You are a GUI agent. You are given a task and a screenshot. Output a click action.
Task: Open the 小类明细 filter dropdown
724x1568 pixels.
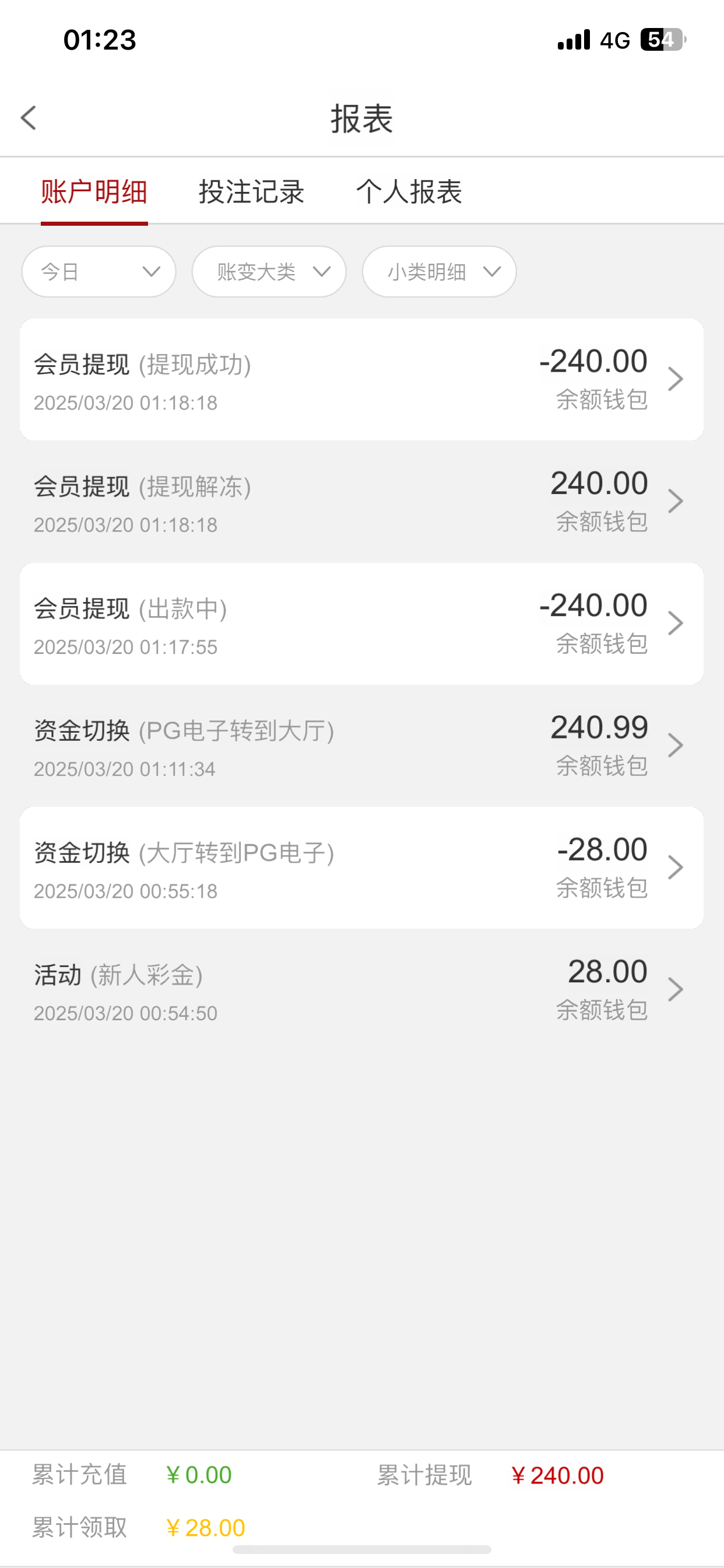point(440,271)
